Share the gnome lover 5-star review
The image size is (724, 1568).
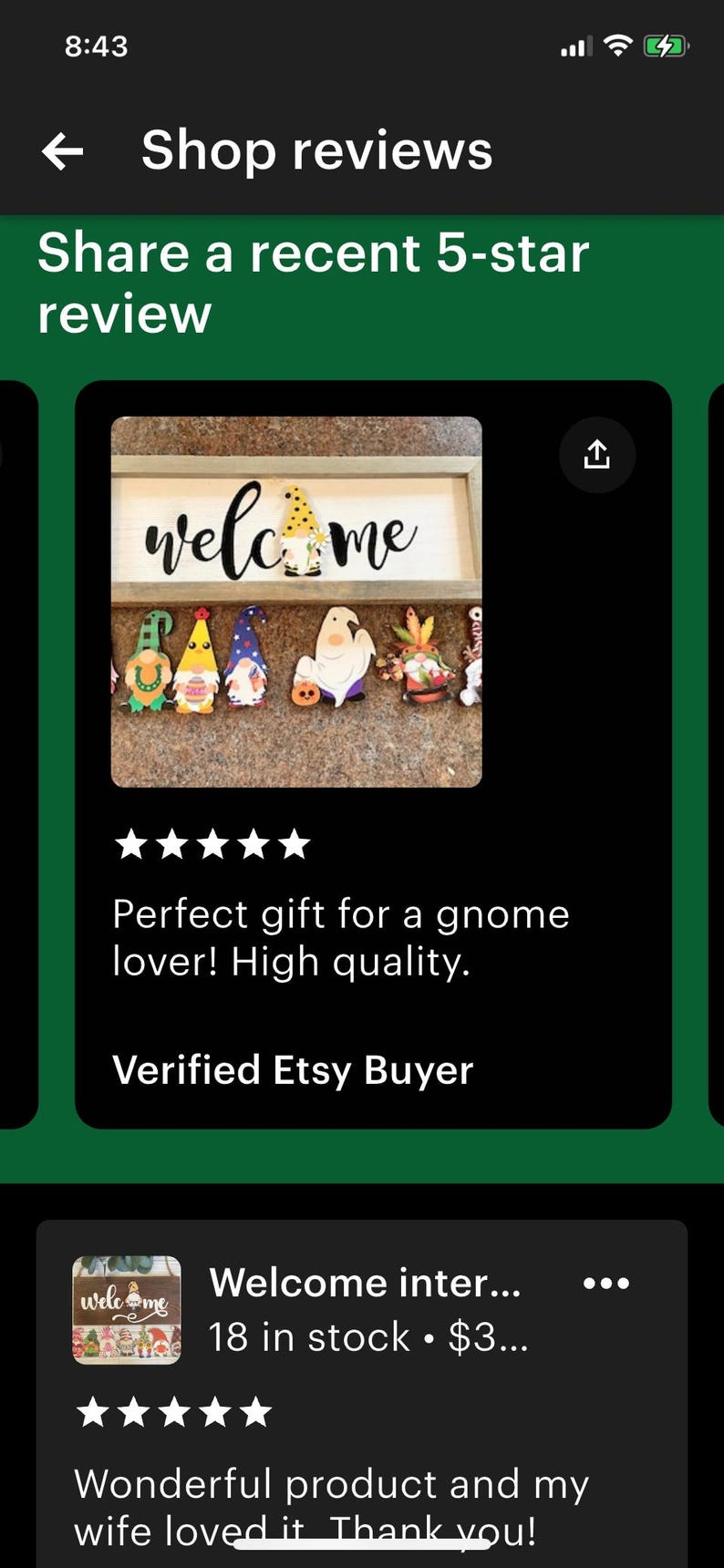[x=597, y=454]
